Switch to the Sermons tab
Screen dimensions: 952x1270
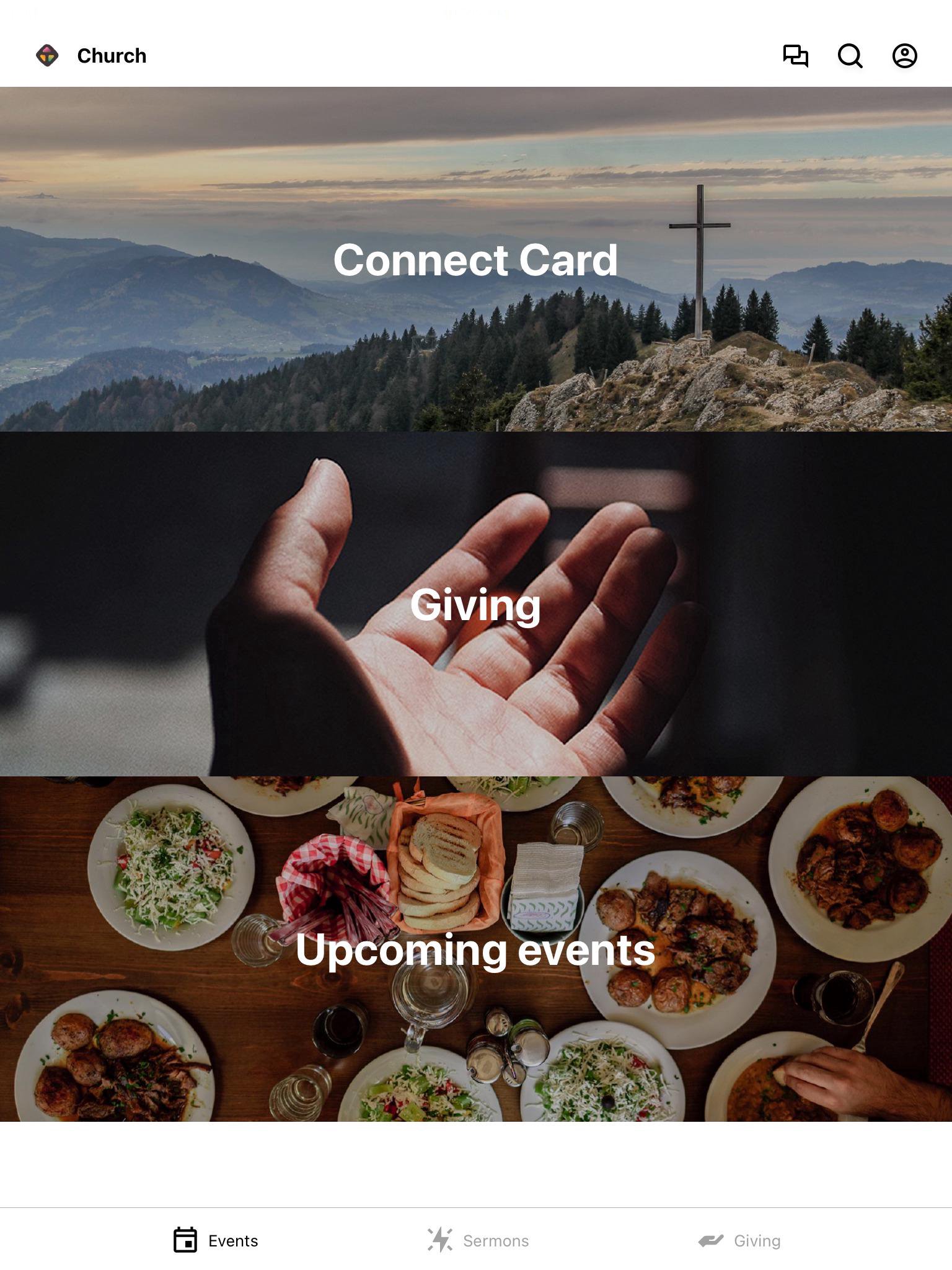478,1240
